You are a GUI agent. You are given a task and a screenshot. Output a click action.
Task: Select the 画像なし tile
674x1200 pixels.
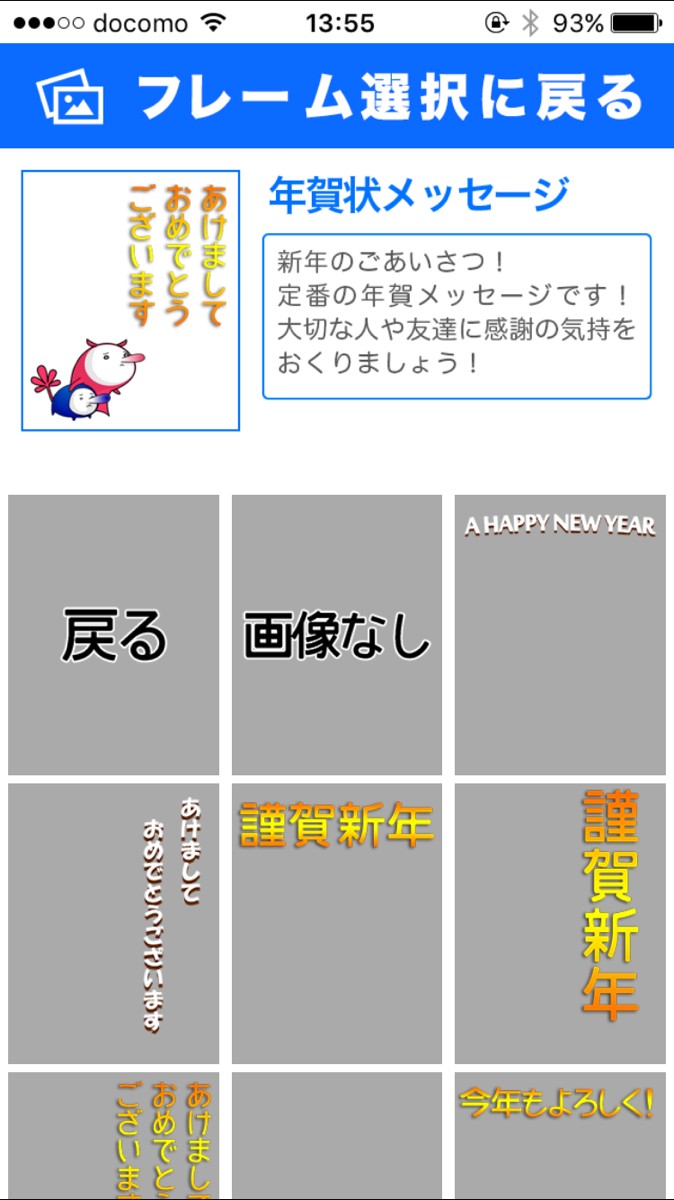tap(337, 635)
